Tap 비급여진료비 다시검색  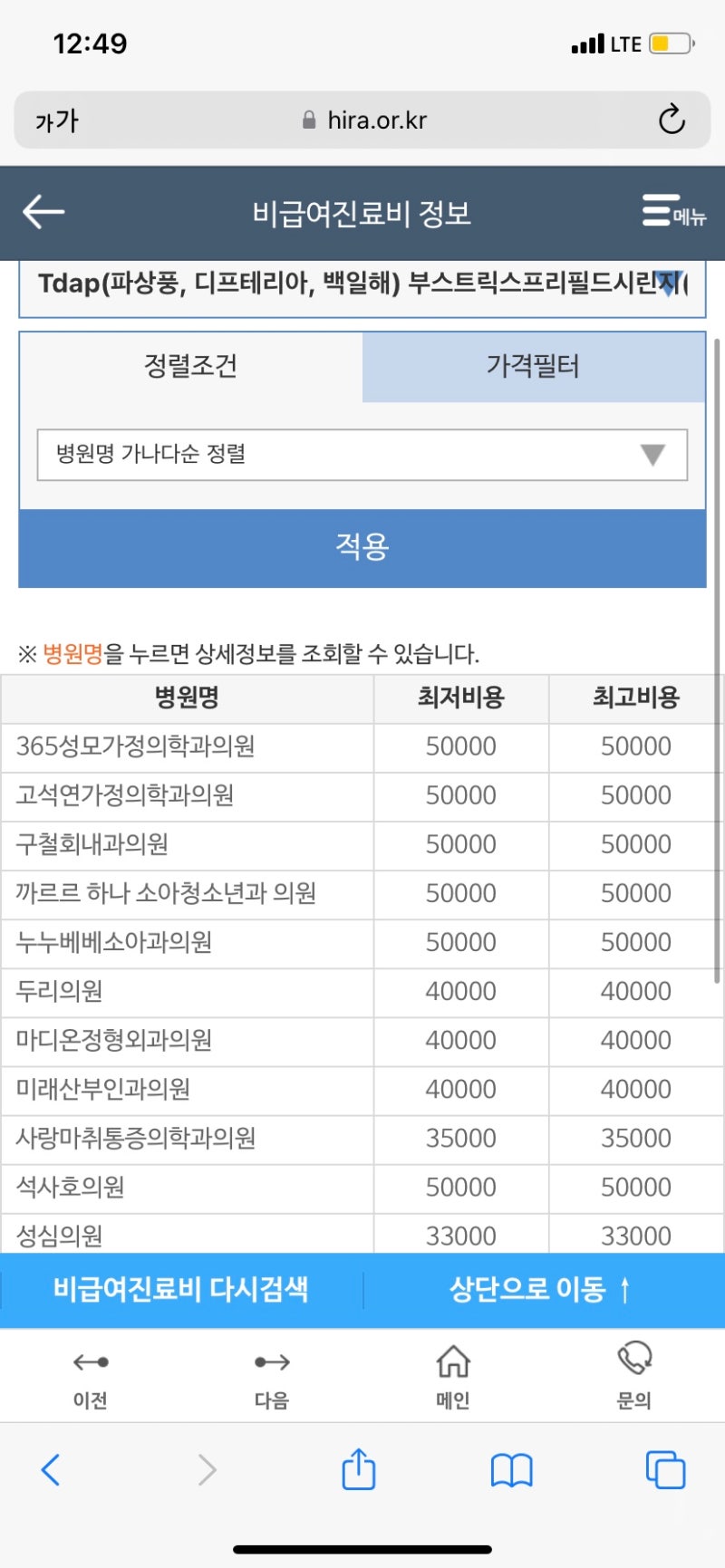tap(181, 1290)
